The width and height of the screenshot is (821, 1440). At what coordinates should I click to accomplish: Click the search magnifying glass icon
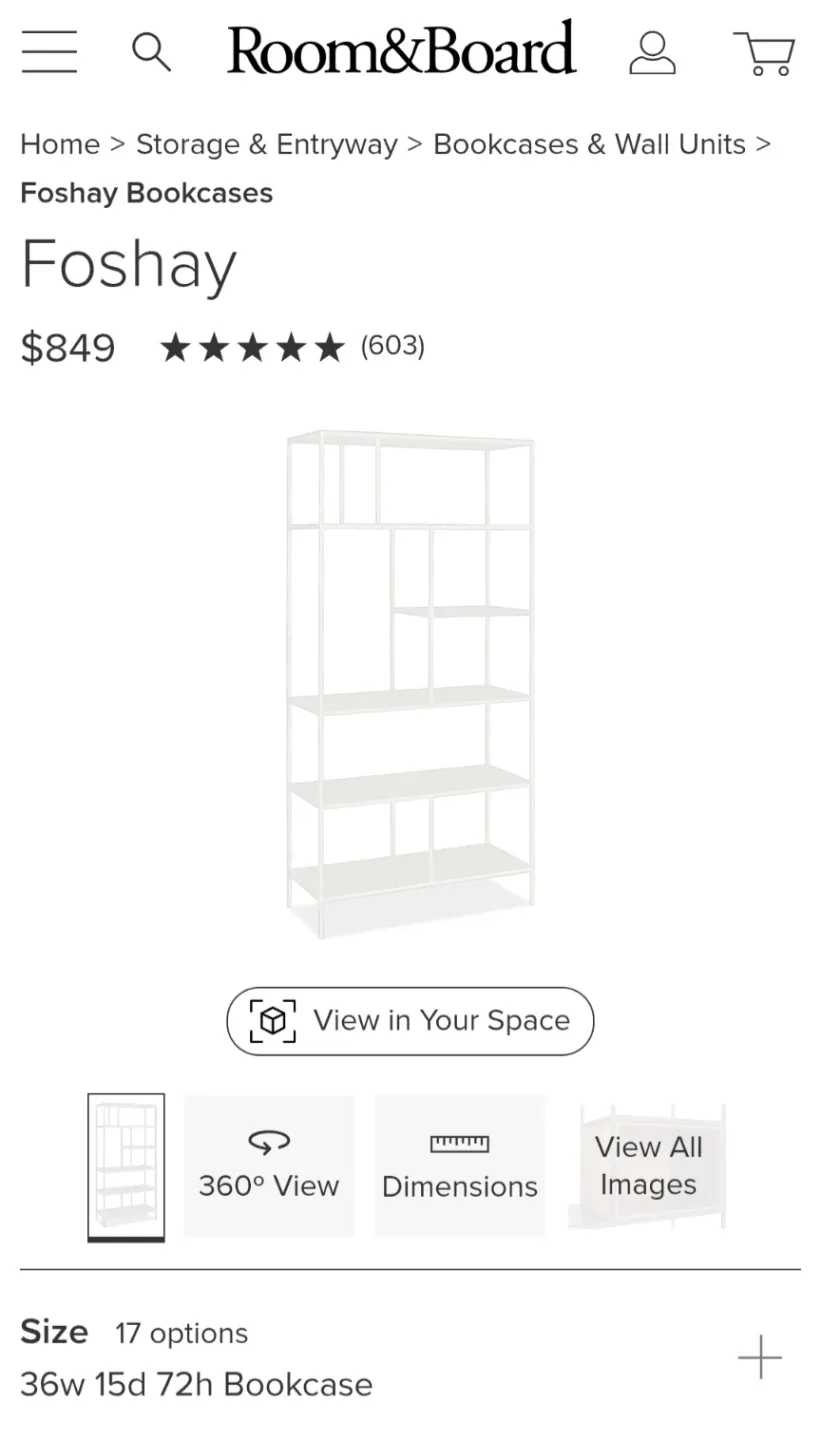(x=151, y=51)
